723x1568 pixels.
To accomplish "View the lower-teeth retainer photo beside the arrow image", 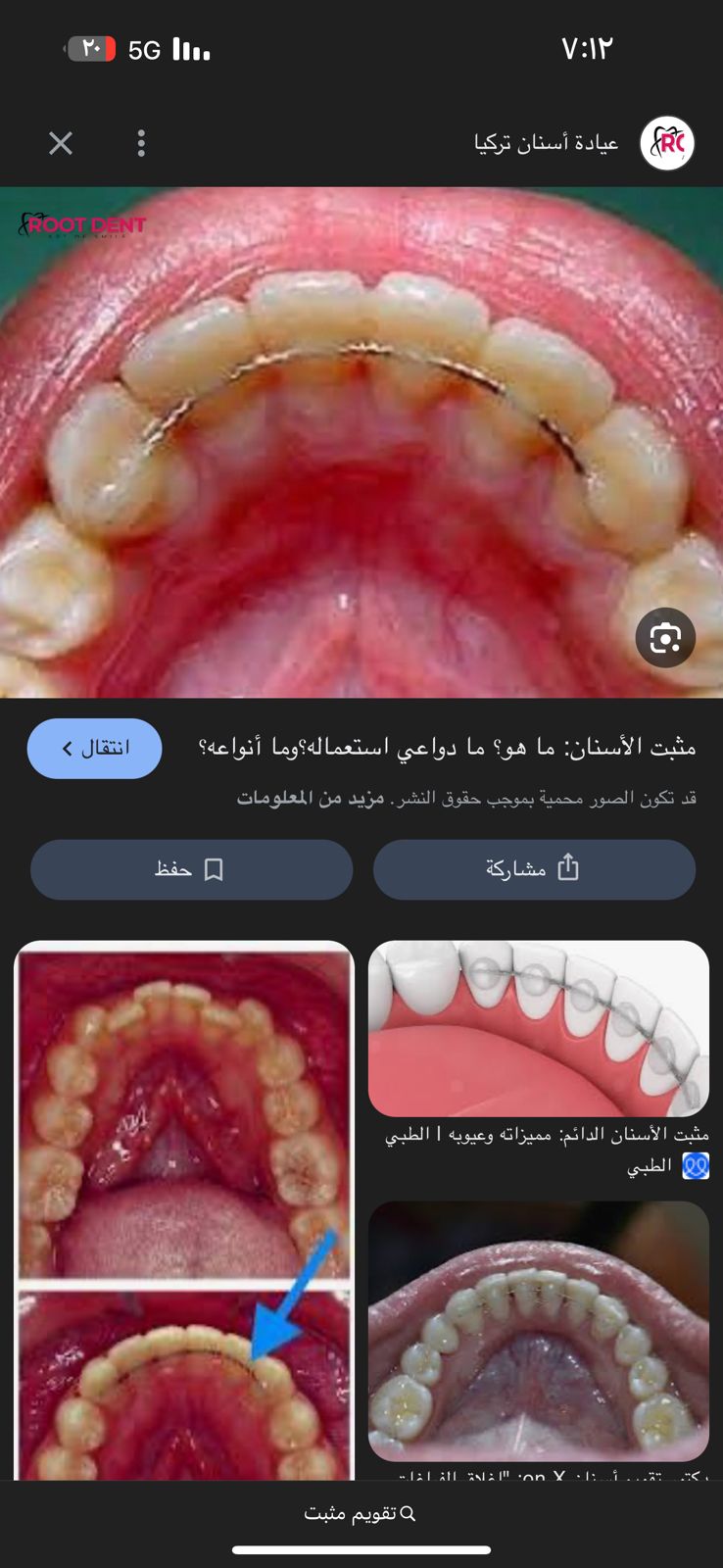I will click(x=538, y=1331).
